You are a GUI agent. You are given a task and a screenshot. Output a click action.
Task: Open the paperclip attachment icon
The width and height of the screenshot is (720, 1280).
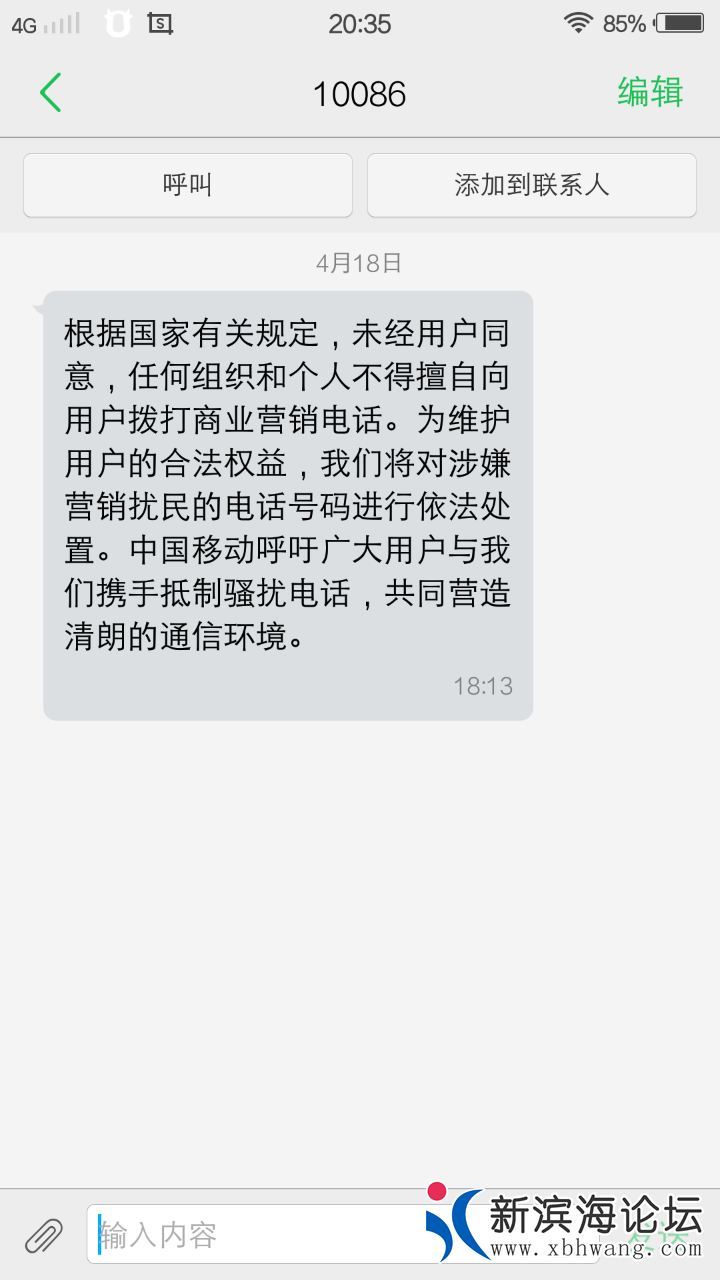pyautogui.click(x=43, y=1236)
